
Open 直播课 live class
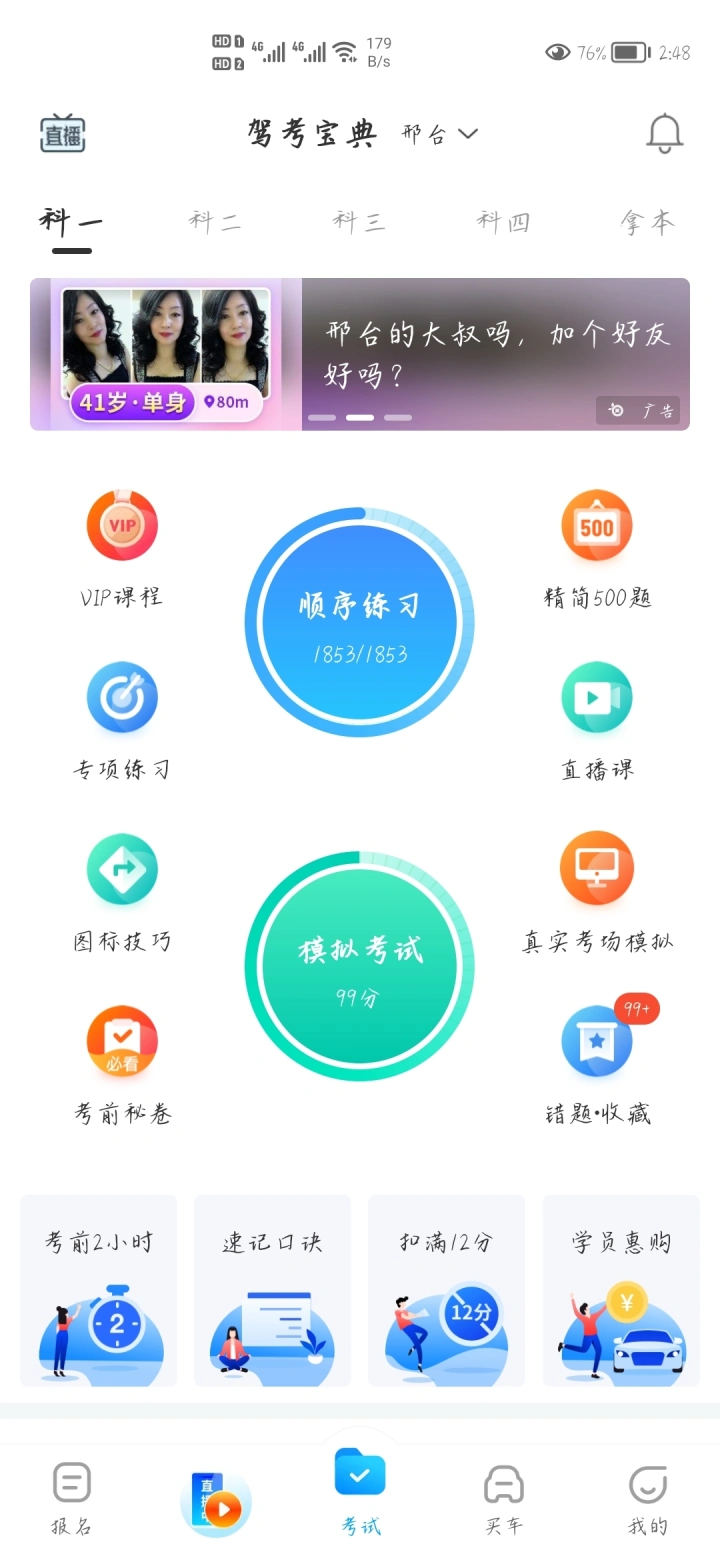597,717
